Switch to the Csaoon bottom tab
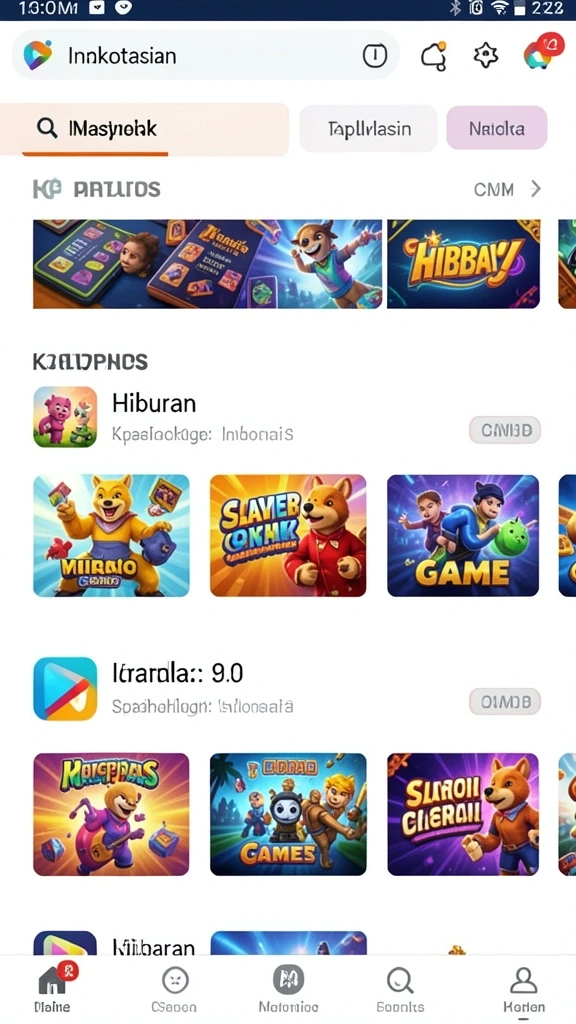 (174, 988)
